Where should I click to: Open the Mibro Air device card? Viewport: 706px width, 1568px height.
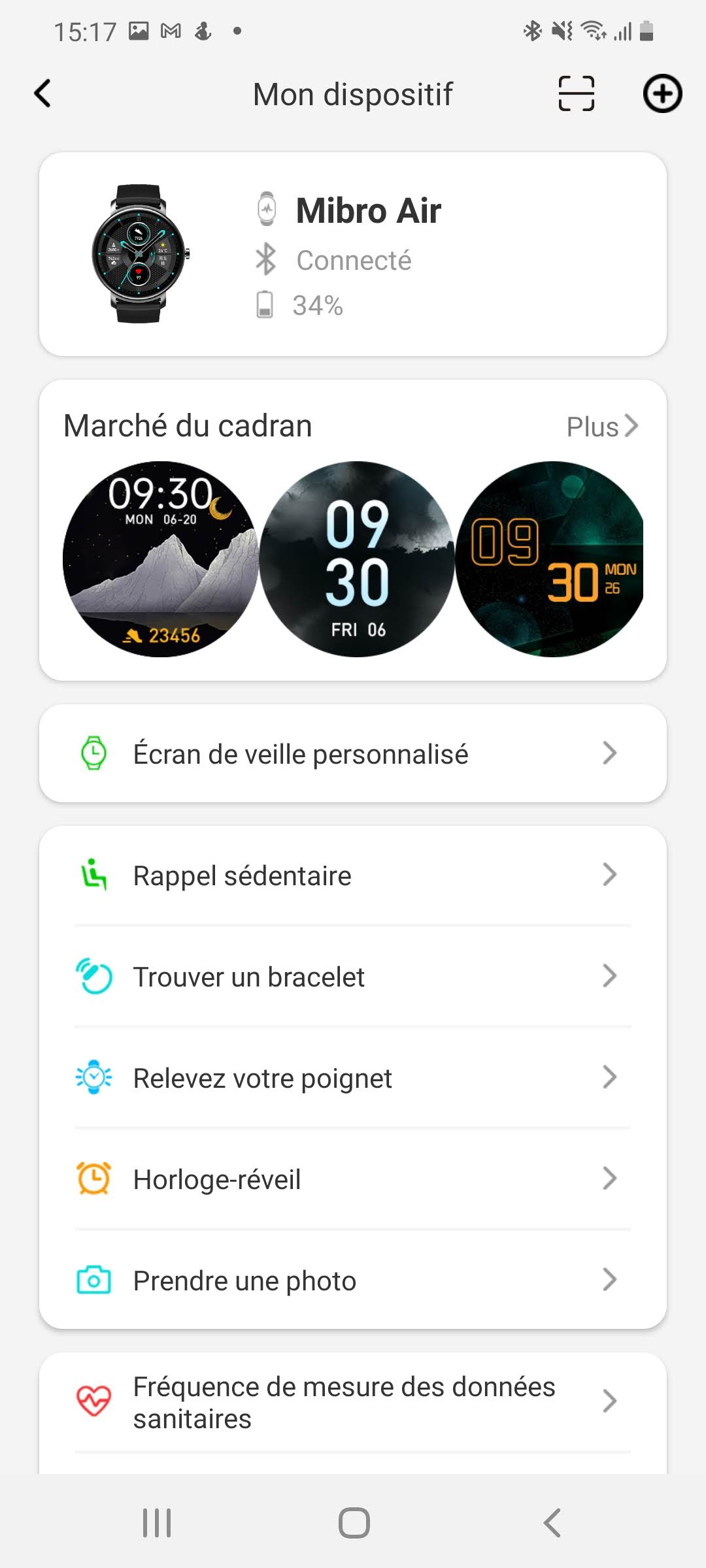(353, 254)
